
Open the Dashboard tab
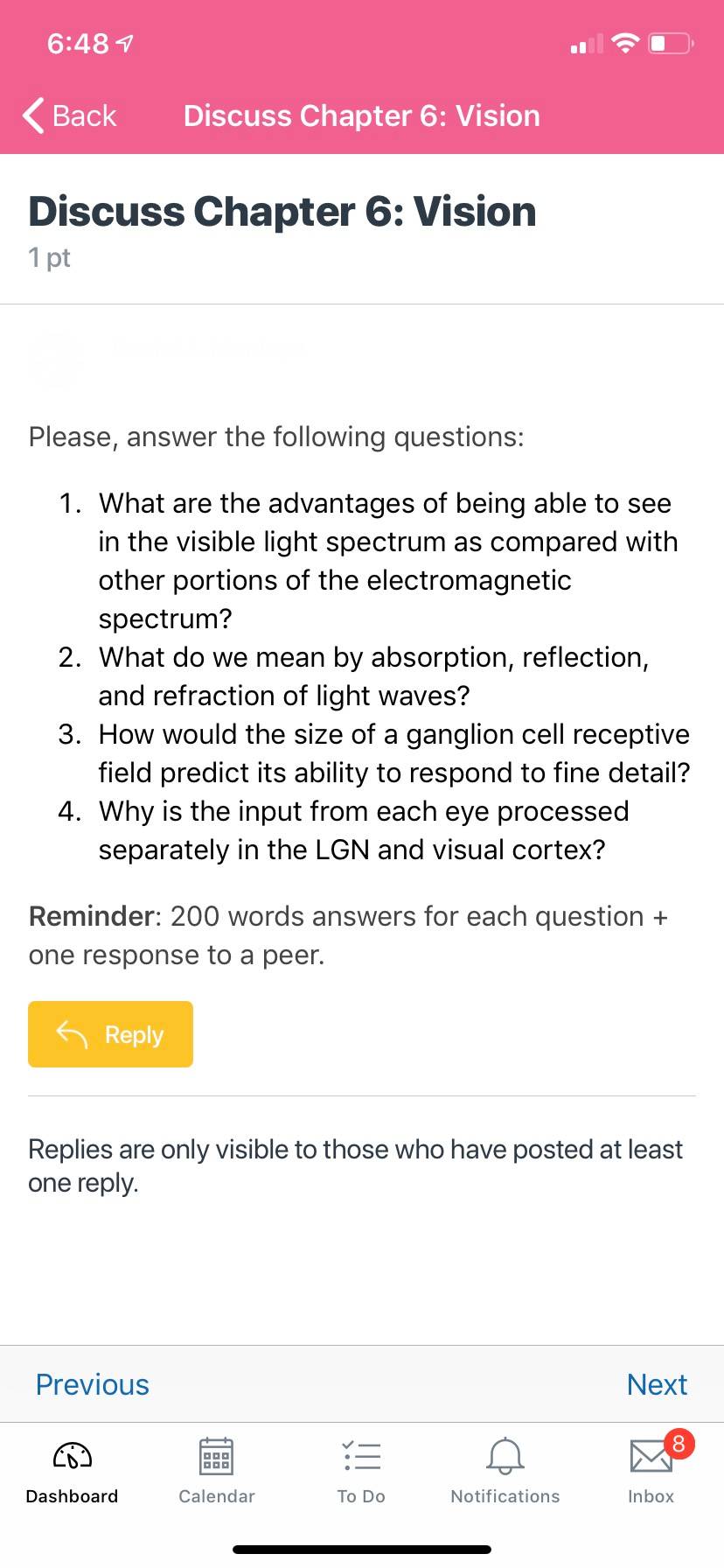[x=72, y=1471]
